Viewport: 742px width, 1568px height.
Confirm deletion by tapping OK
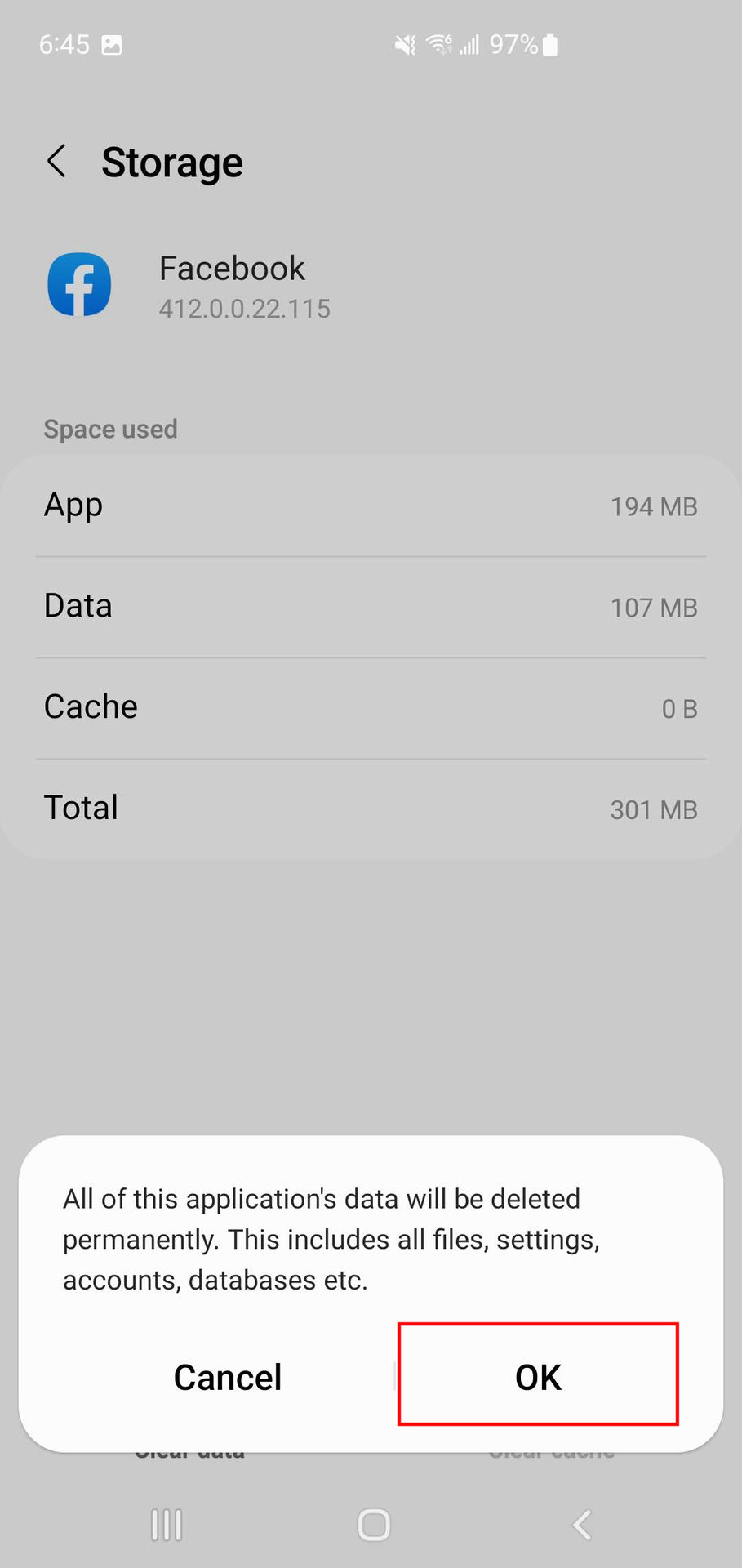tap(538, 1377)
